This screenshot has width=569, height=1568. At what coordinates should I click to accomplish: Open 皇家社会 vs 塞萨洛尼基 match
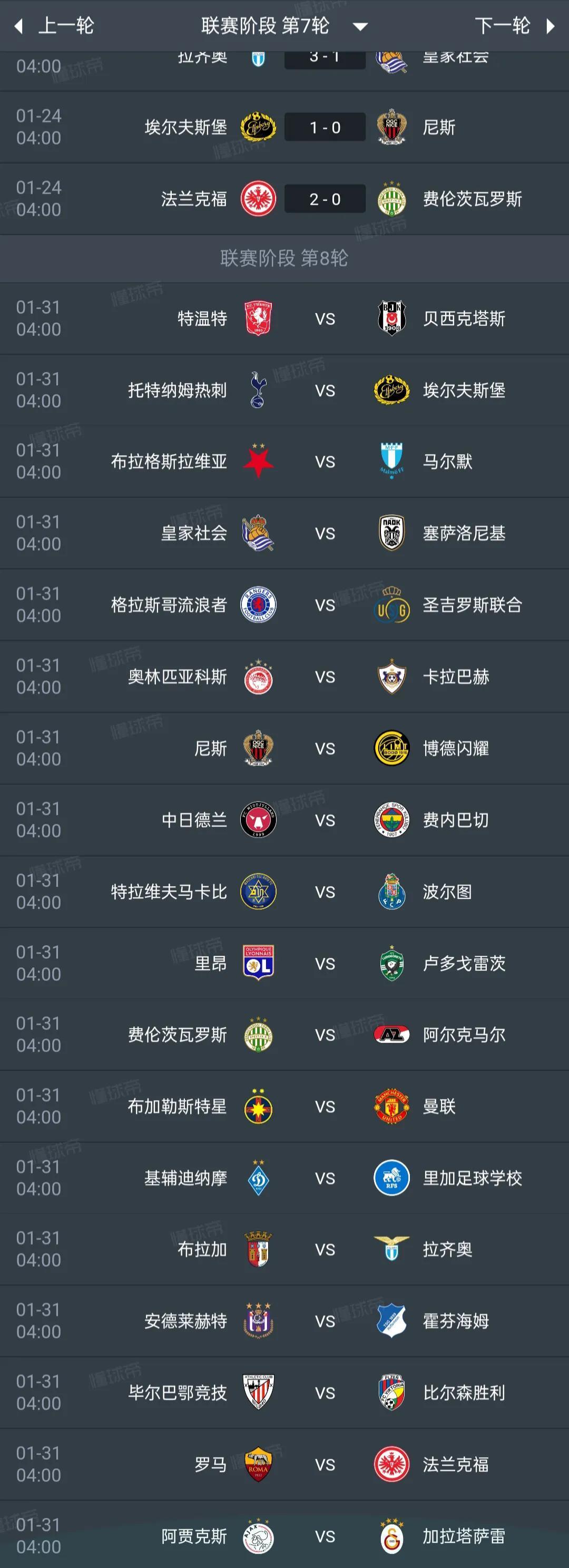click(x=325, y=533)
